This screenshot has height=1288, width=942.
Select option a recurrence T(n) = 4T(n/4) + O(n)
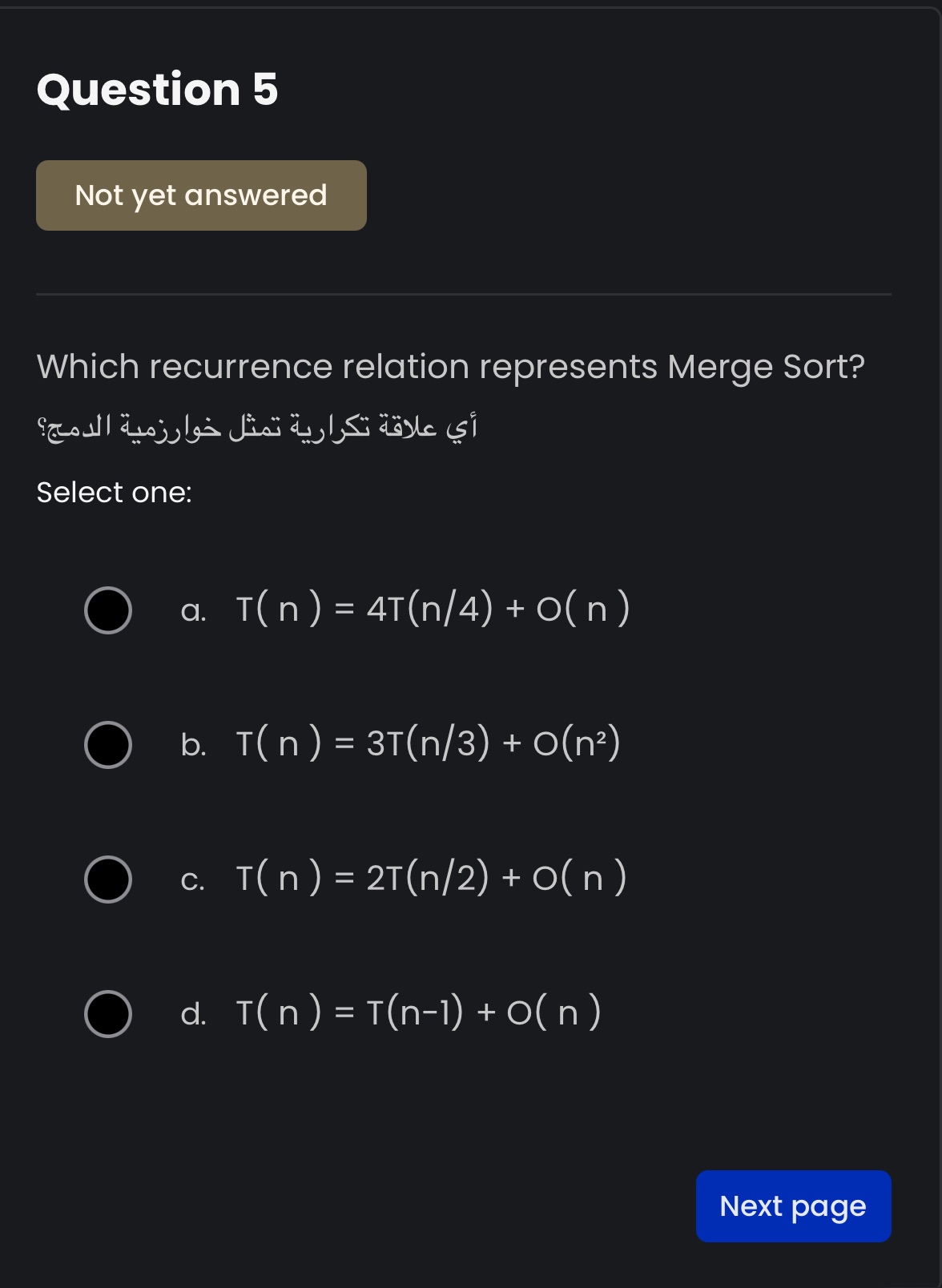(108, 611)
